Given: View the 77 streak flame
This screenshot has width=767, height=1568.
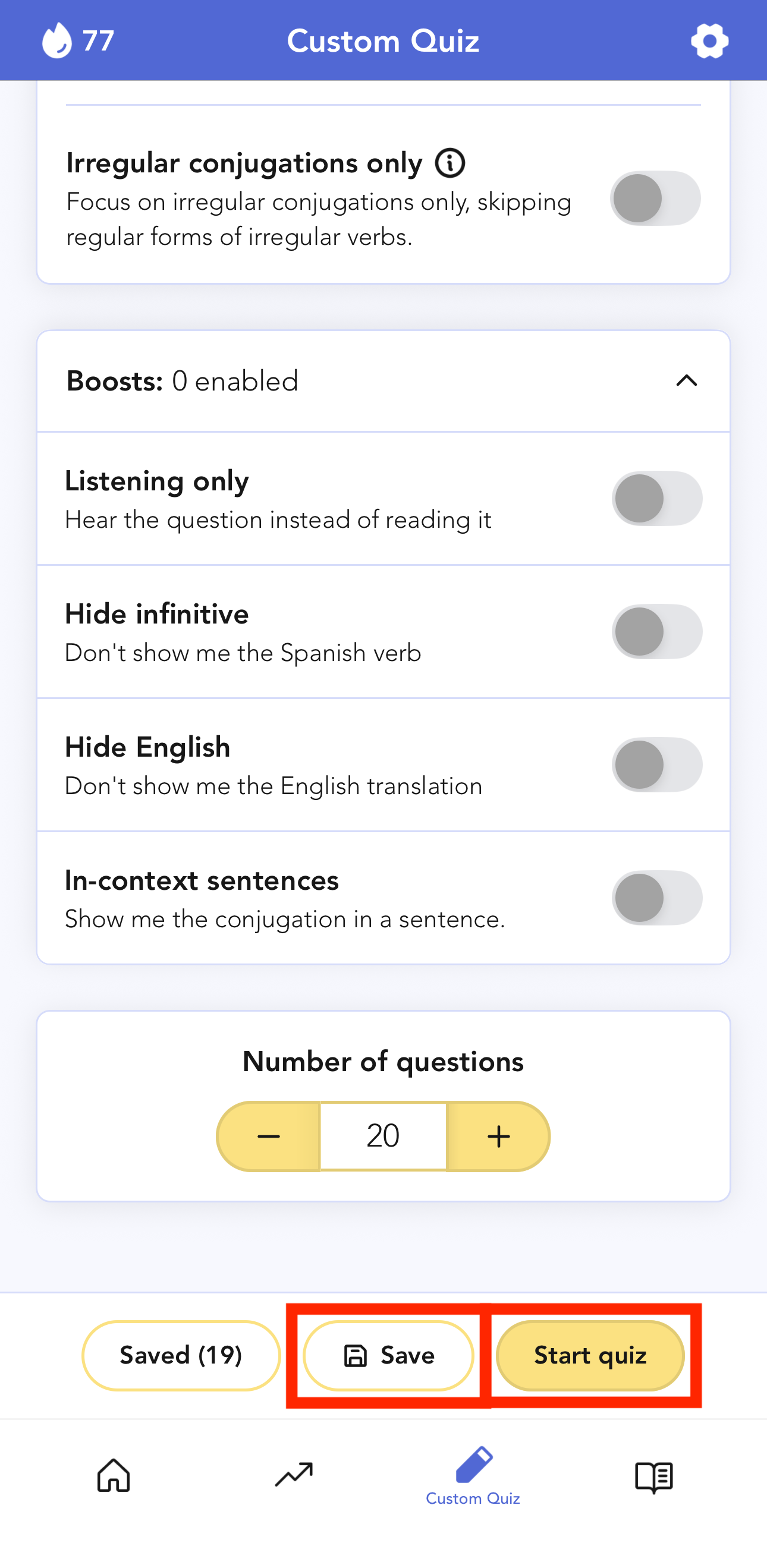Looking at the screenshot, I should pyautogui.click(x=78, y=41).
